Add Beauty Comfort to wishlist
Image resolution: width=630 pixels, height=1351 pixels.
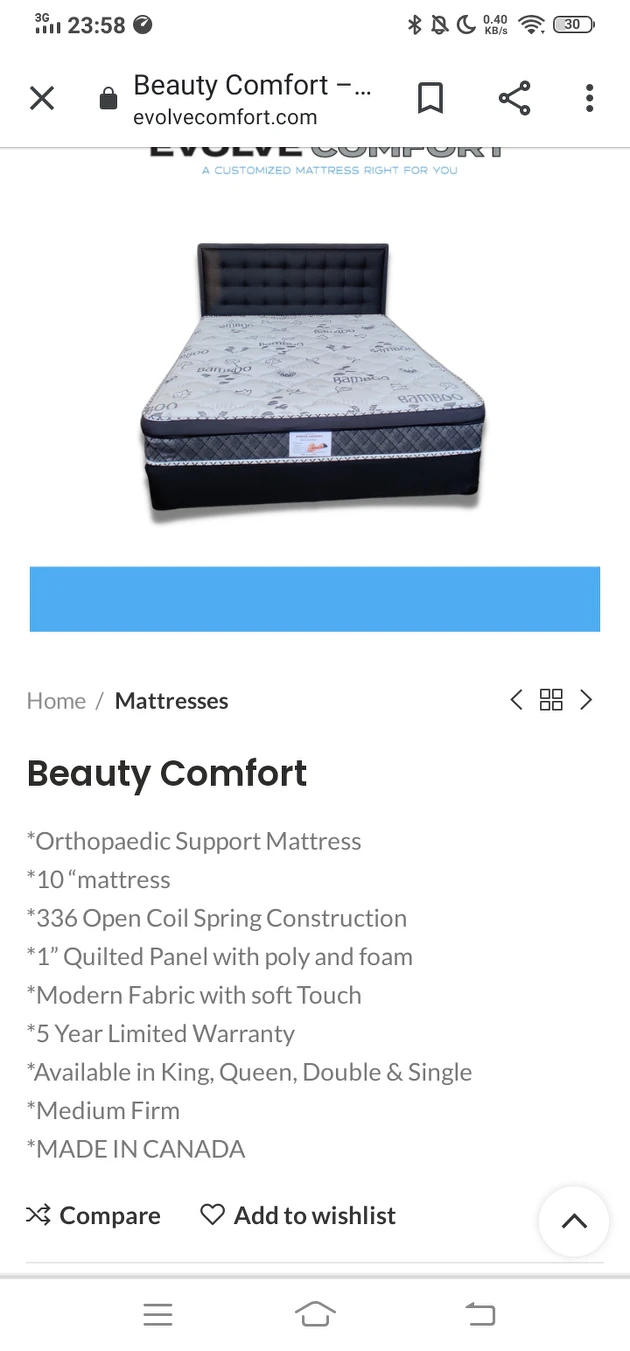click(298, 1215)
